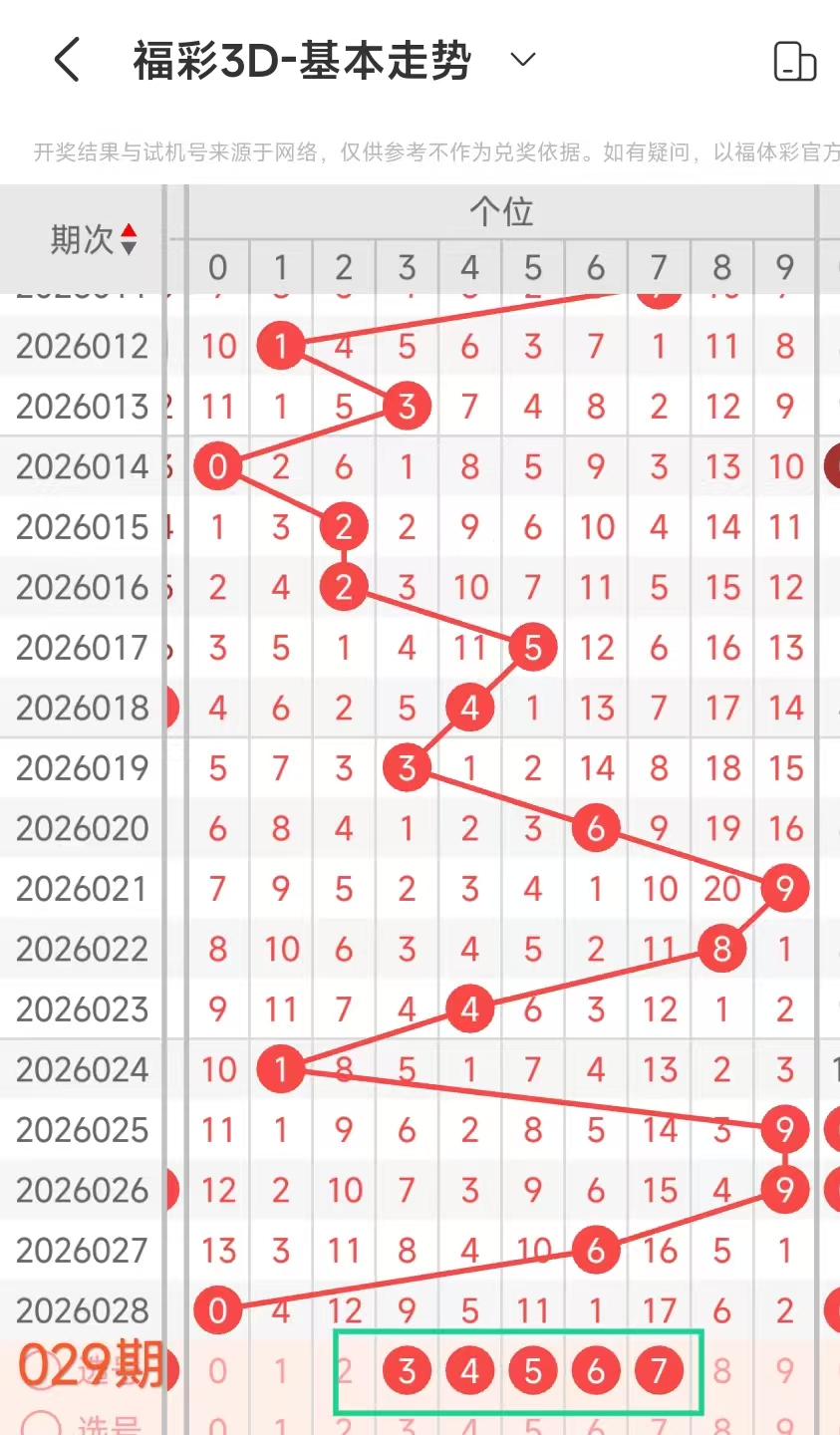840x1435 pixels.
Task: Deselect number 5 in the 029期 row
Action: [x=533, y=1371]
